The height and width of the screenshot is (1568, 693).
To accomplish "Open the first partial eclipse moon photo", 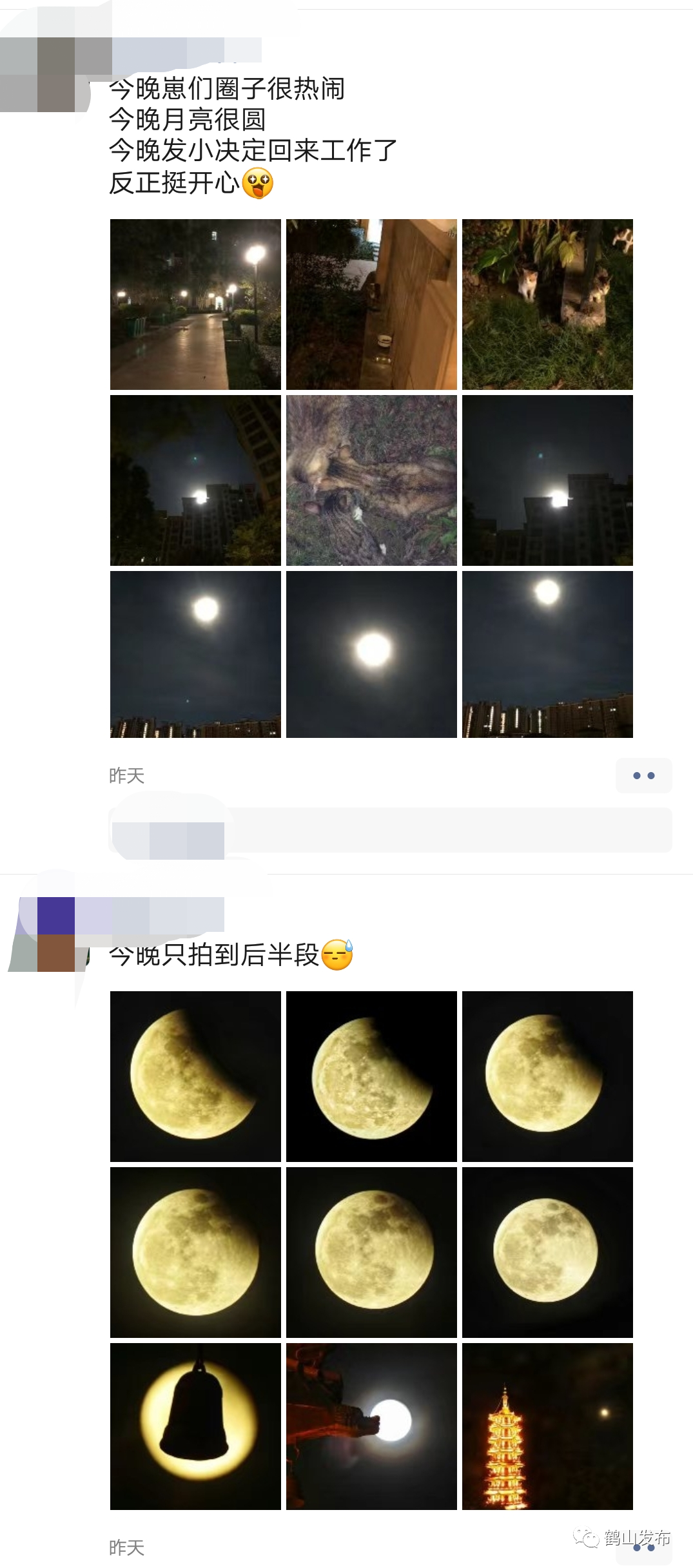I will pos(195,1076).
